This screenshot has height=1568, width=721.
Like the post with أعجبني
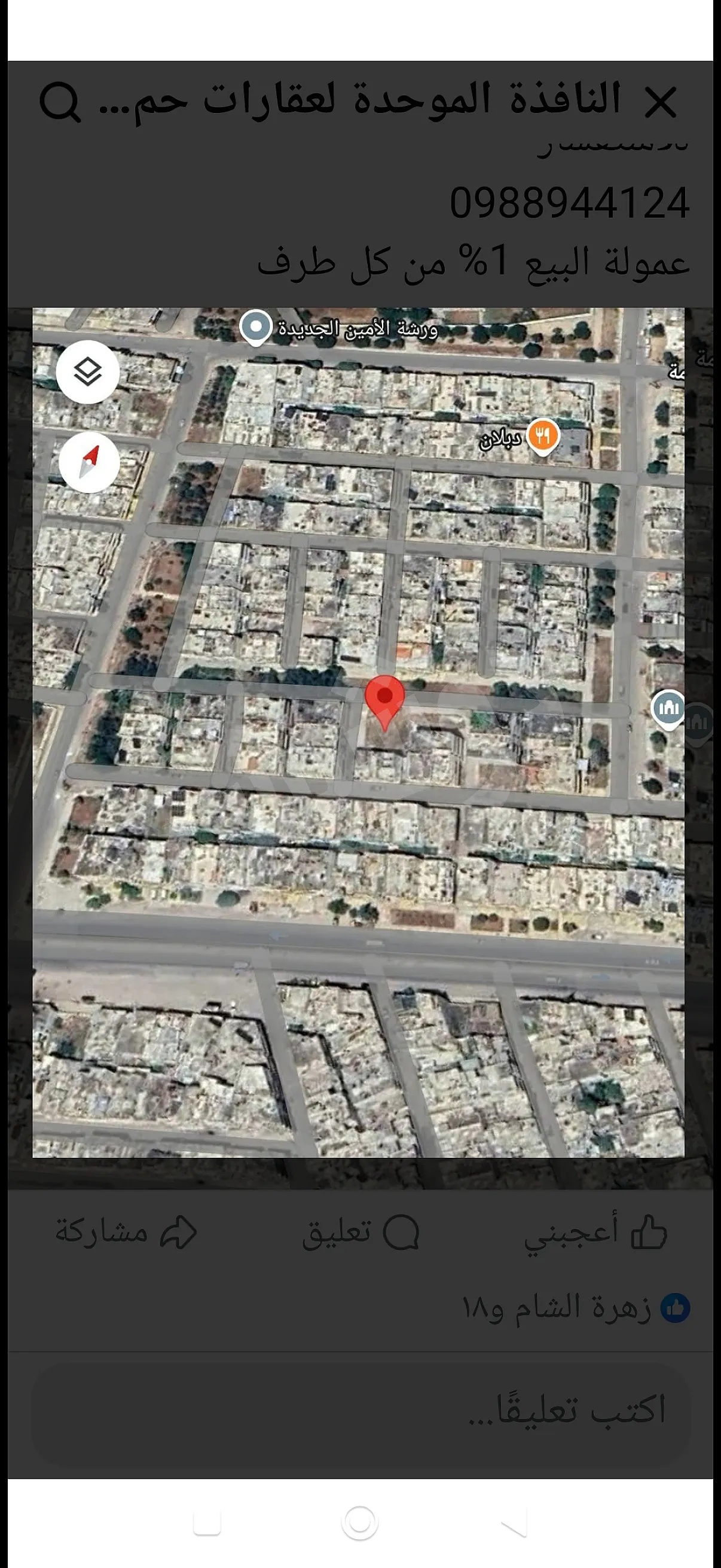tap(595, 1233)
